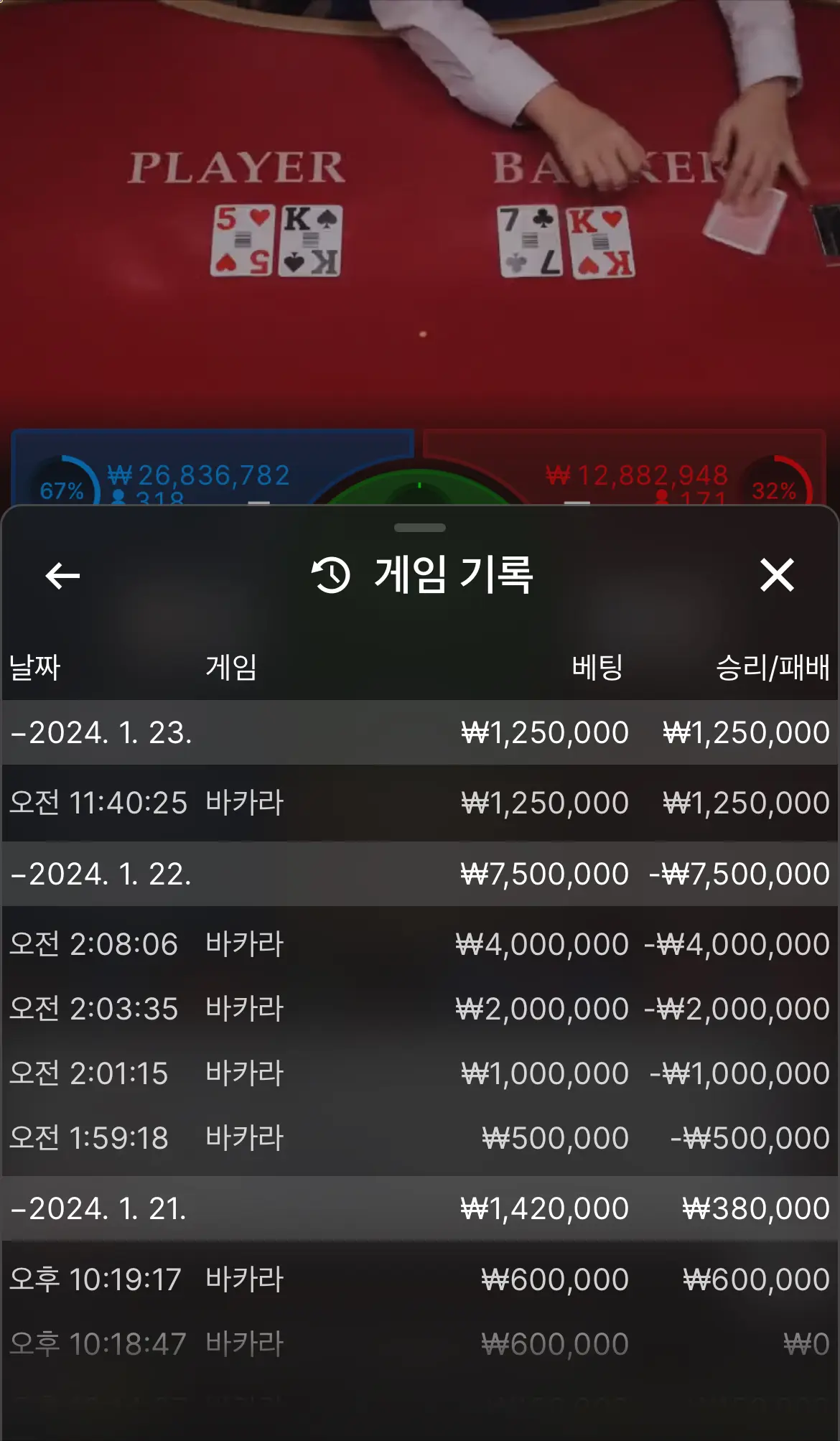
Task: Tap the sheet drag handle above 게임 기록
Action: [420, 528]
